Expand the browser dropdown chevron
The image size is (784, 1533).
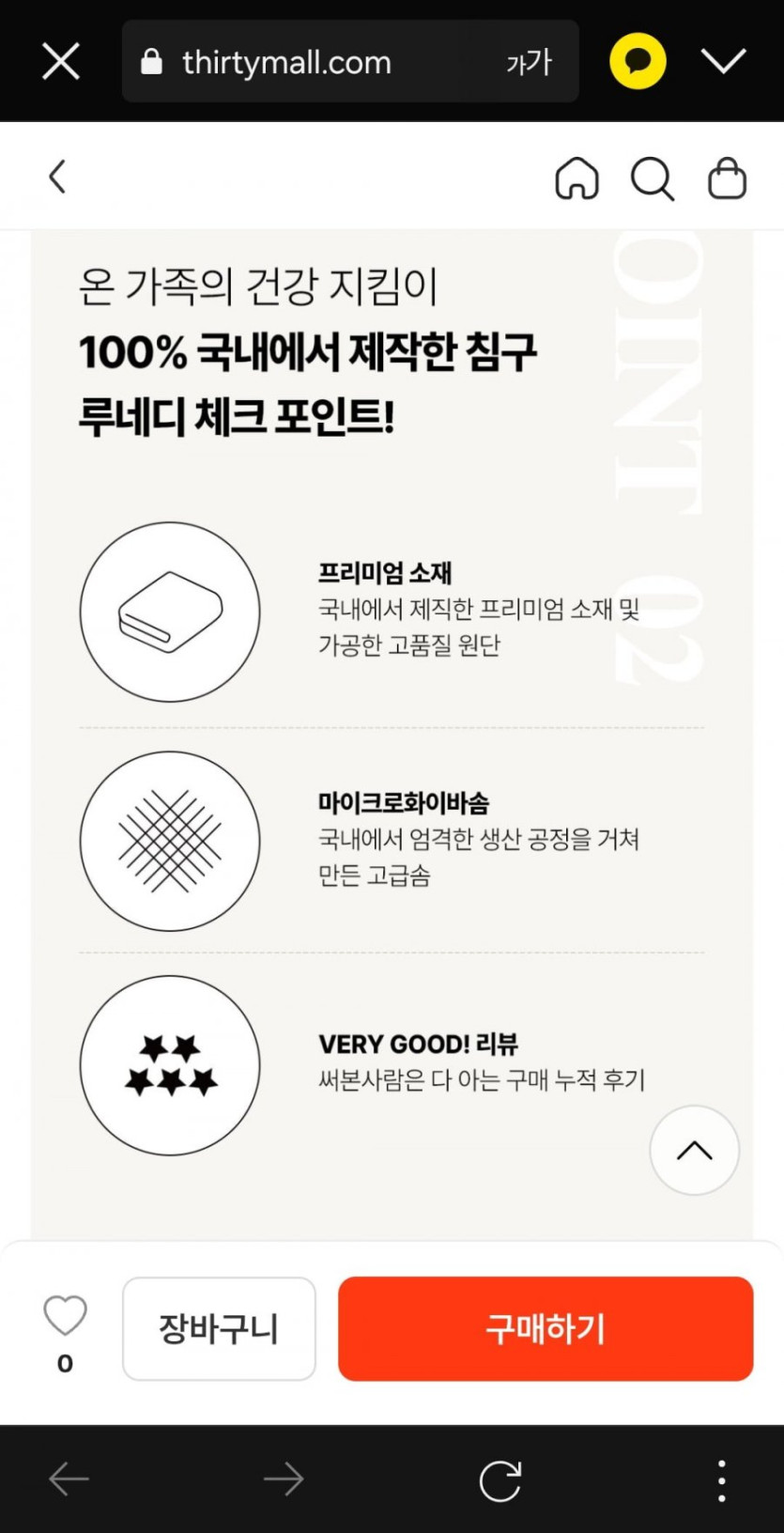pyautogui.click(x=723, y=62)
